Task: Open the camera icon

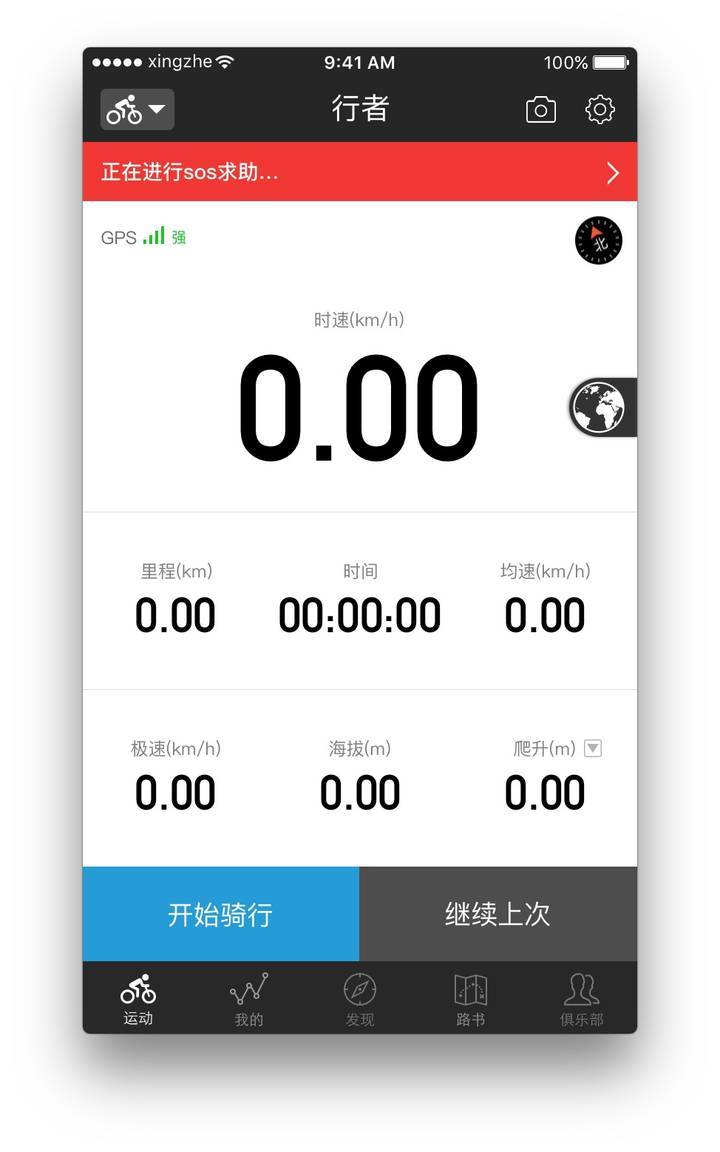Action: (x=541, y=110)
